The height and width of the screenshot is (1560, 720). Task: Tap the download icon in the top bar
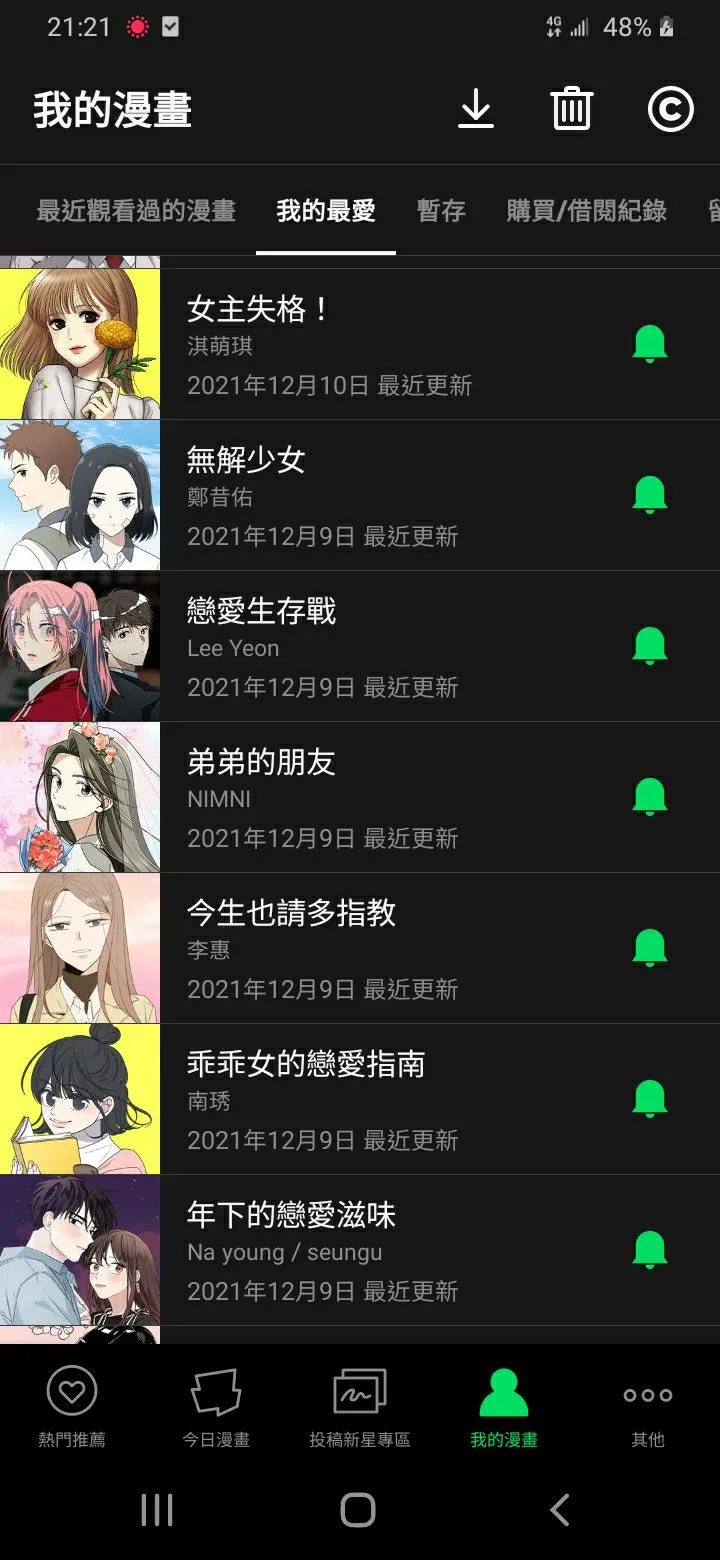pyautogui.click(x=476, y=109)
